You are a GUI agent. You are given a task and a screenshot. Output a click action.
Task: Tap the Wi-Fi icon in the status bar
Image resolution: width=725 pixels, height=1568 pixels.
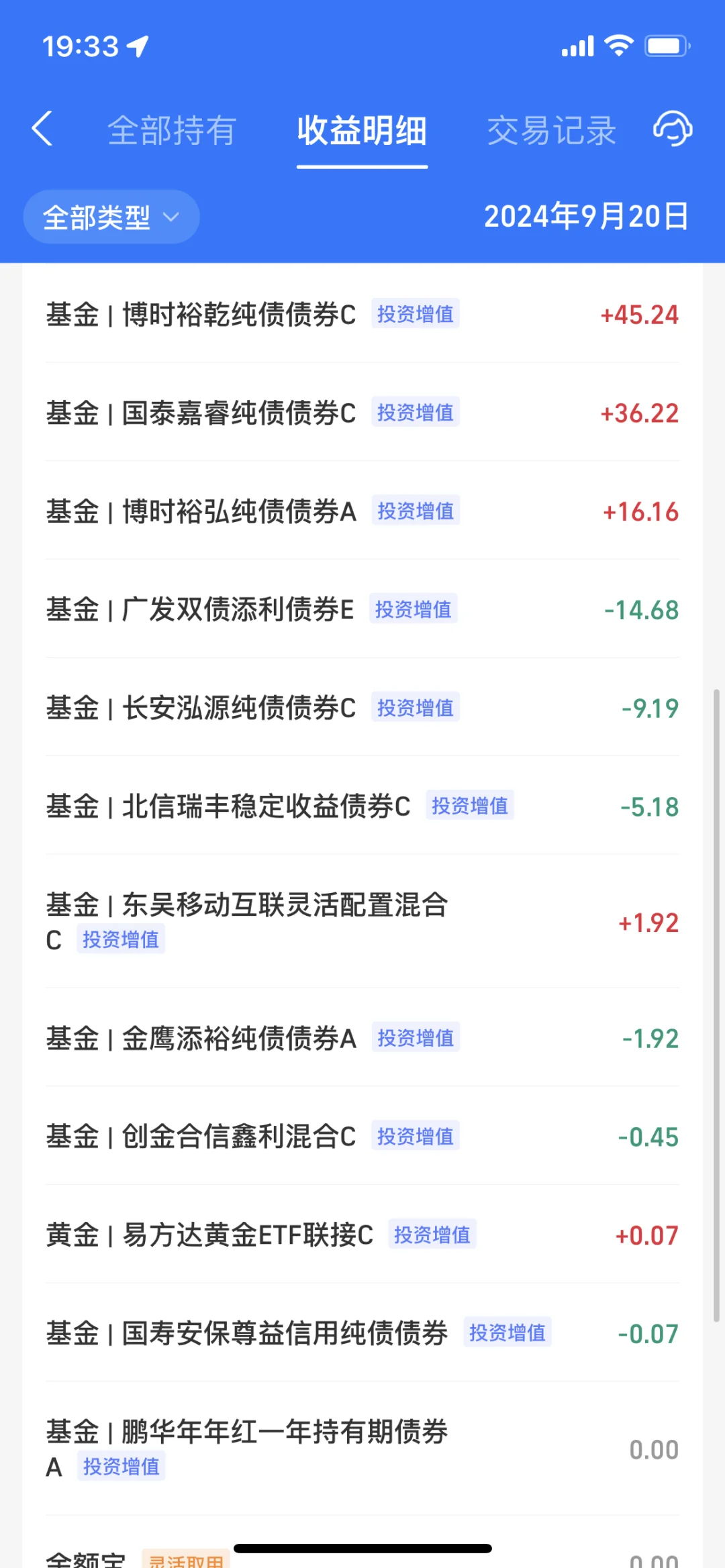coord(619,44)
